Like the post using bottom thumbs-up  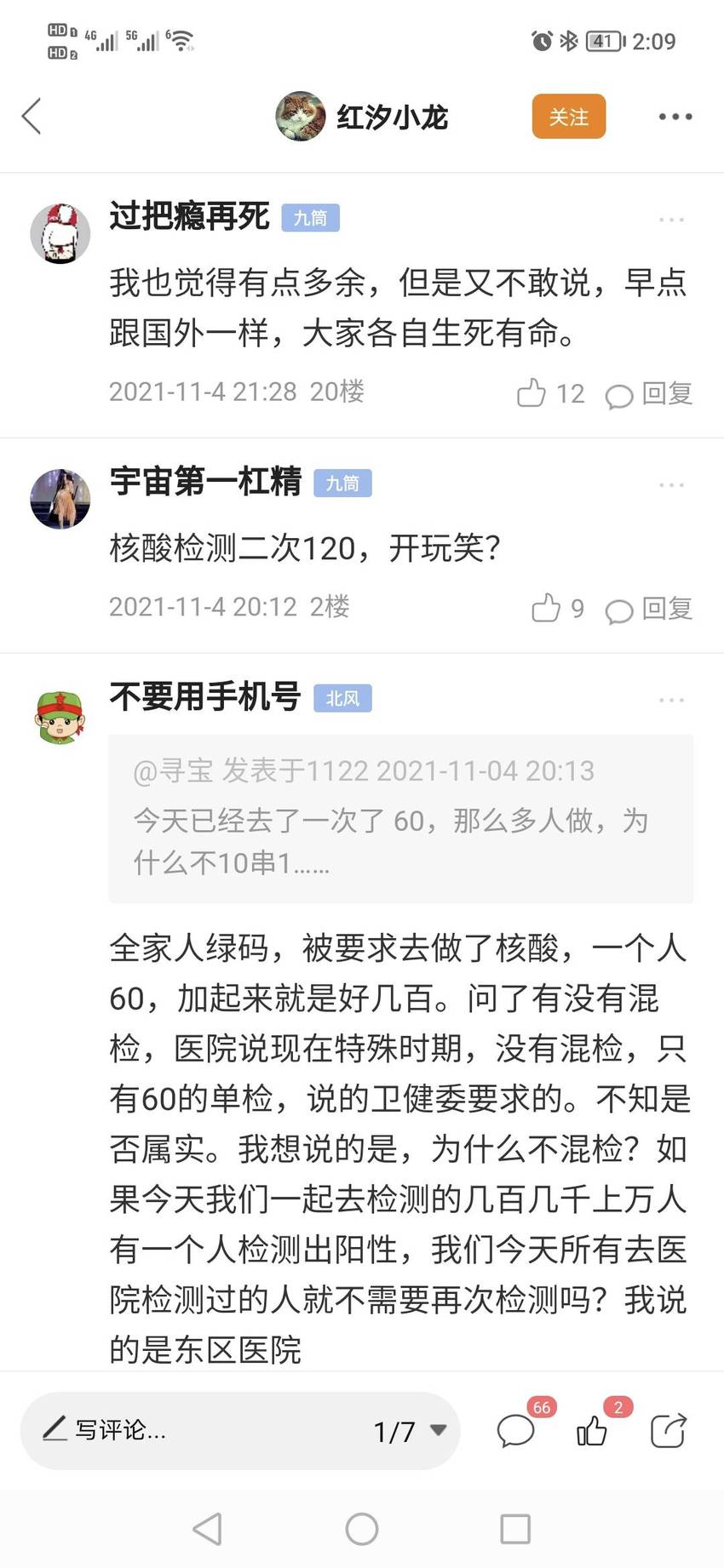click(593, 1430)
